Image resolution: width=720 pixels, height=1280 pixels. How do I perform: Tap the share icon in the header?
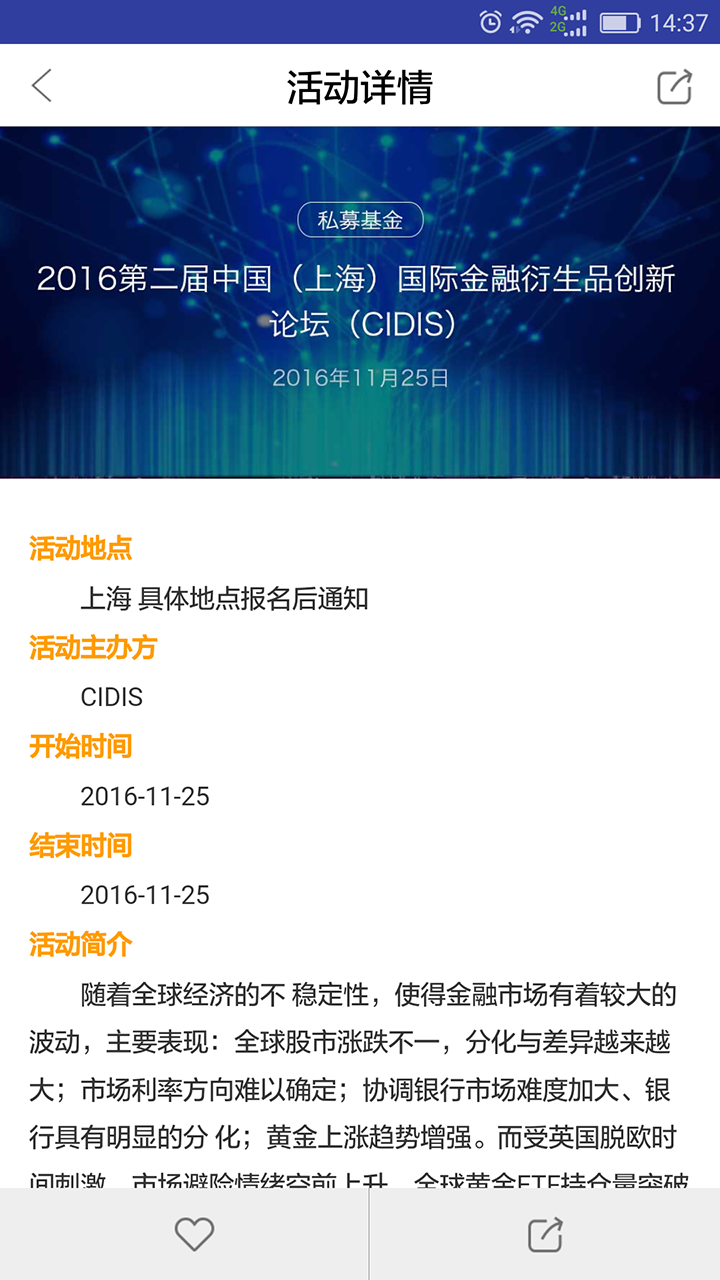(674, 87)
